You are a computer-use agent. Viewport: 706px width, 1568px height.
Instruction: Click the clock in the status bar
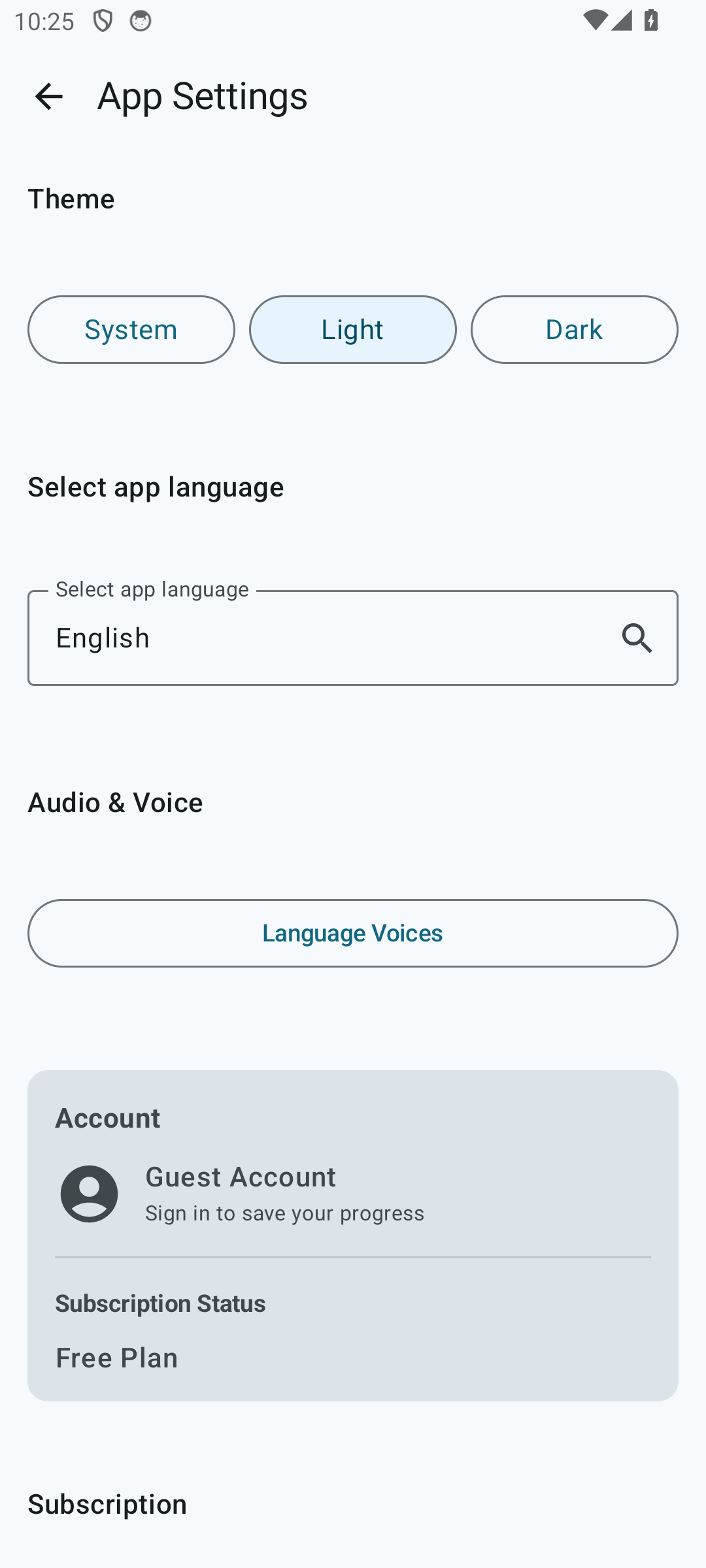click(x=45, y=21)
